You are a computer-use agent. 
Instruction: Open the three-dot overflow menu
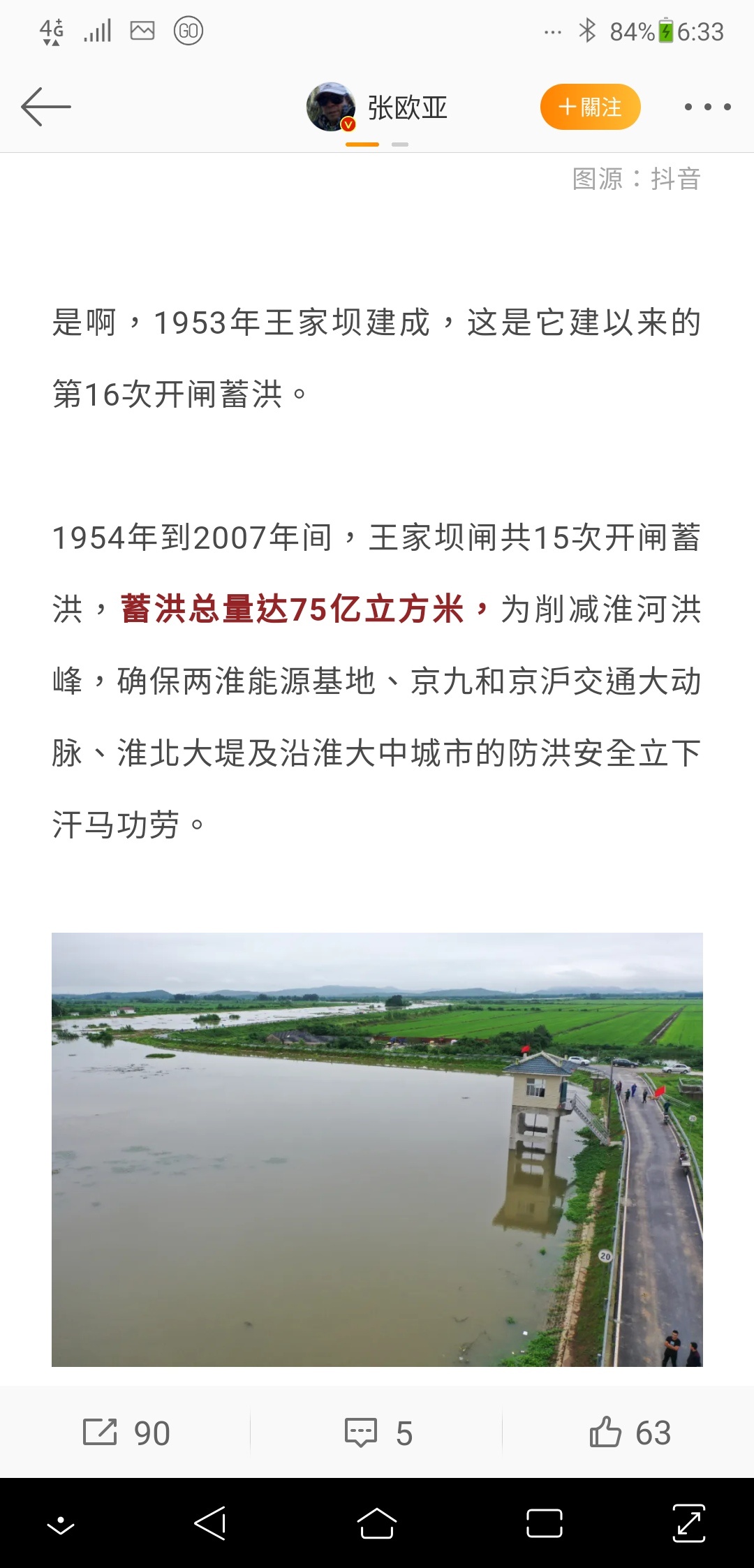point(707,107)
